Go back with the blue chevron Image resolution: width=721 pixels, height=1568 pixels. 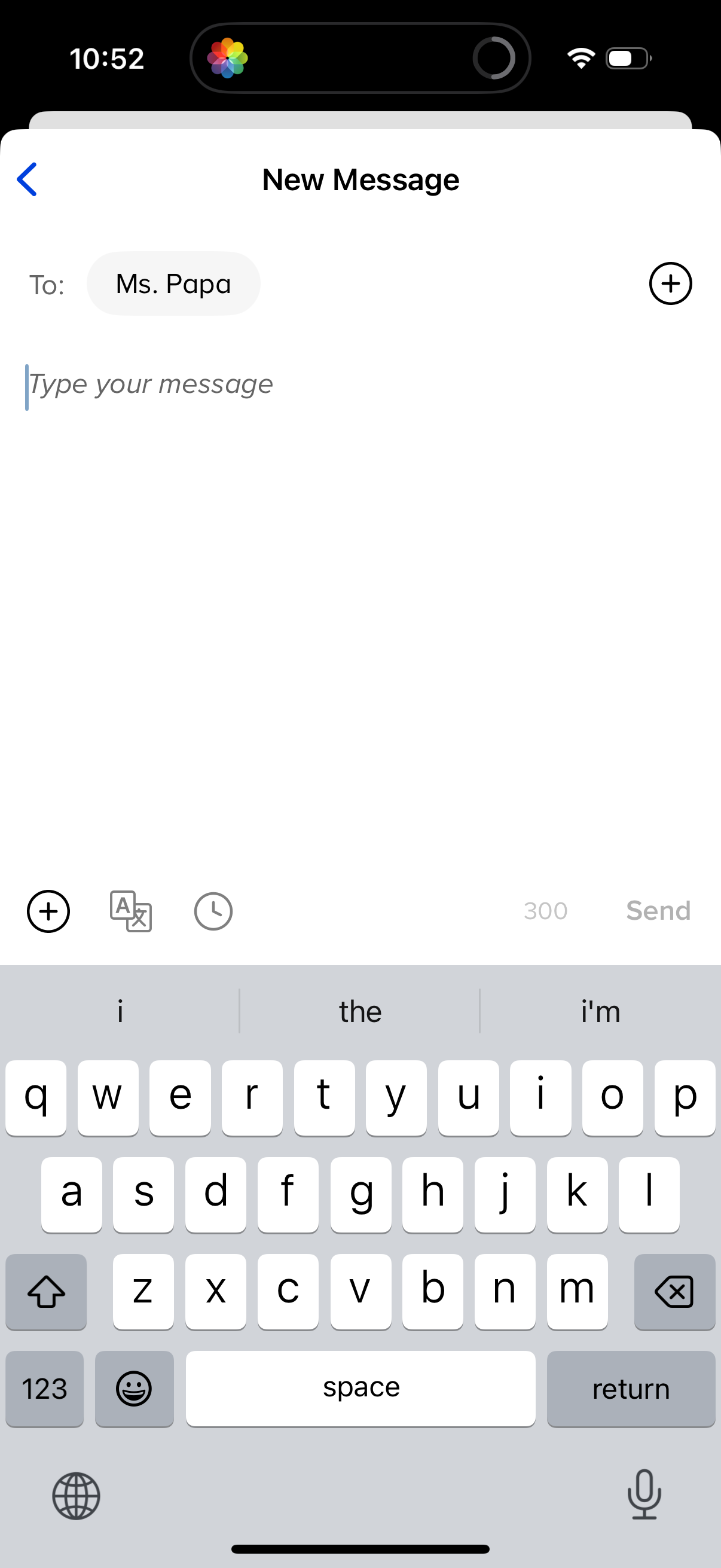point(27,179)
